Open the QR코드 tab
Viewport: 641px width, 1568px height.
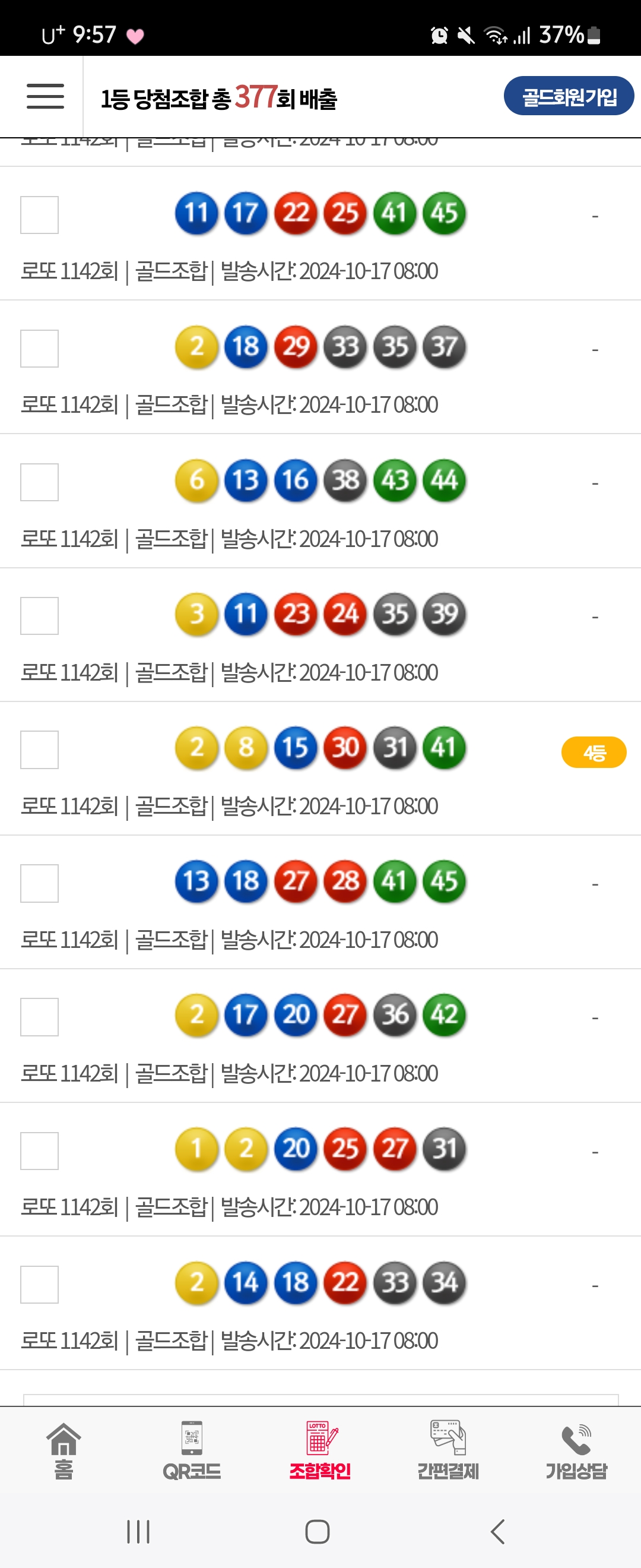point(192,1452)
